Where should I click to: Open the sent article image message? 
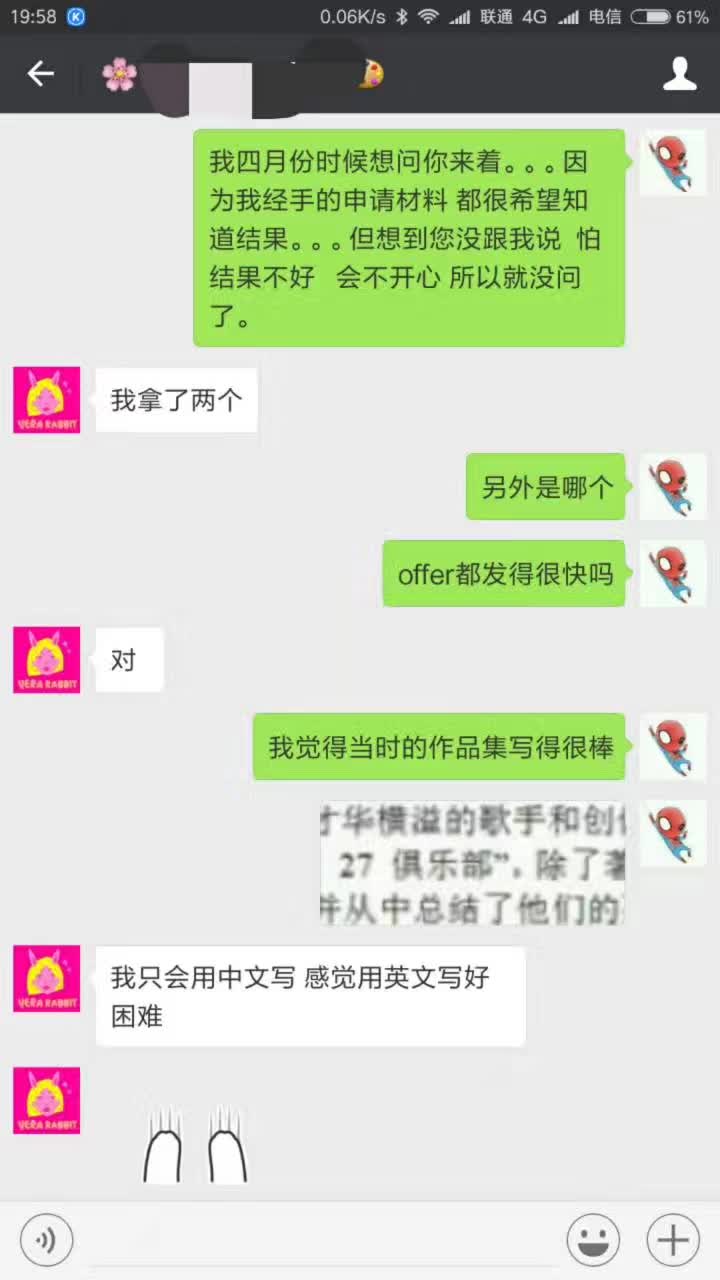(473, 862)
